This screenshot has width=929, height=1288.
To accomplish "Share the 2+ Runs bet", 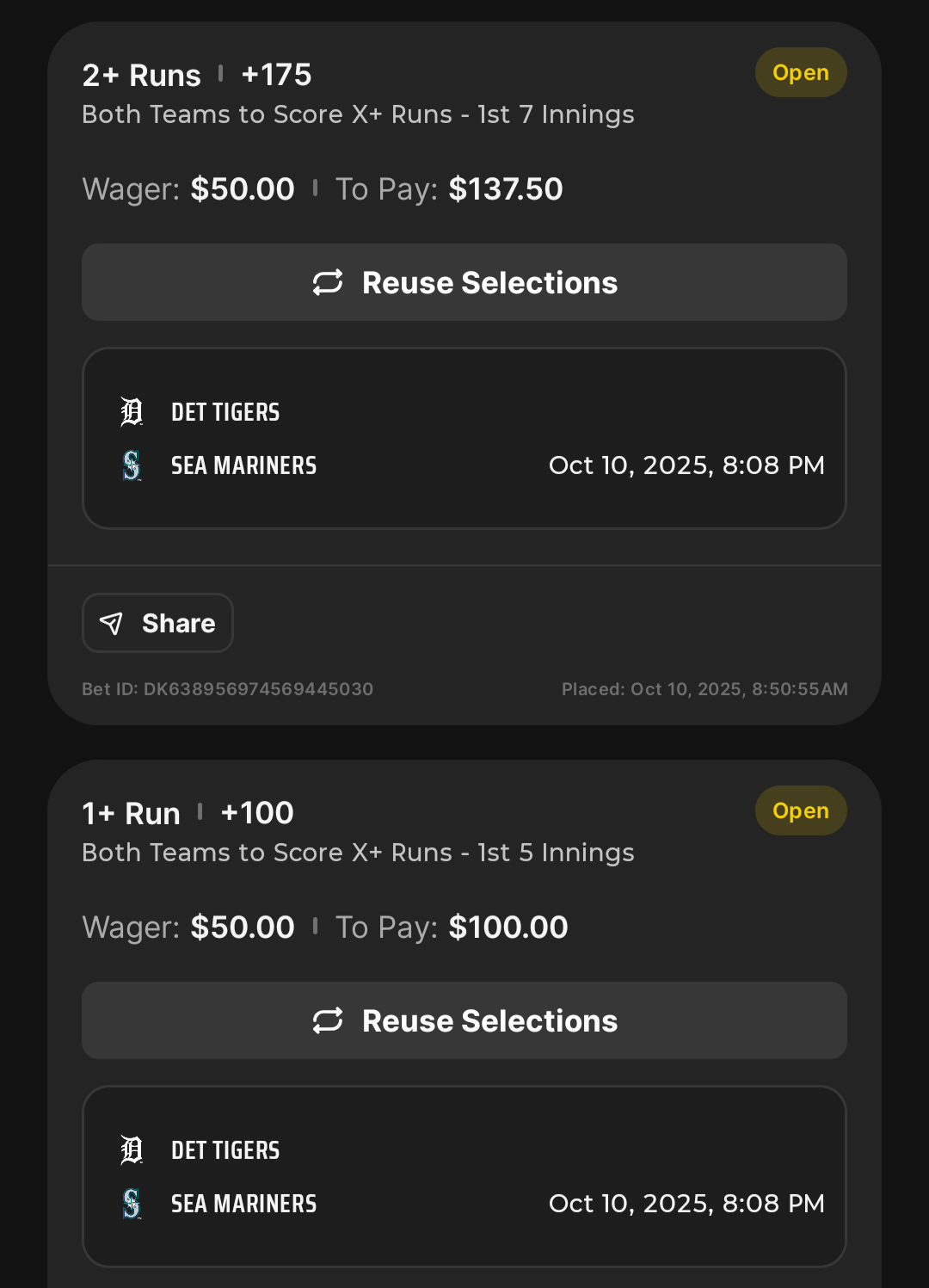I will tap(157, 623).
